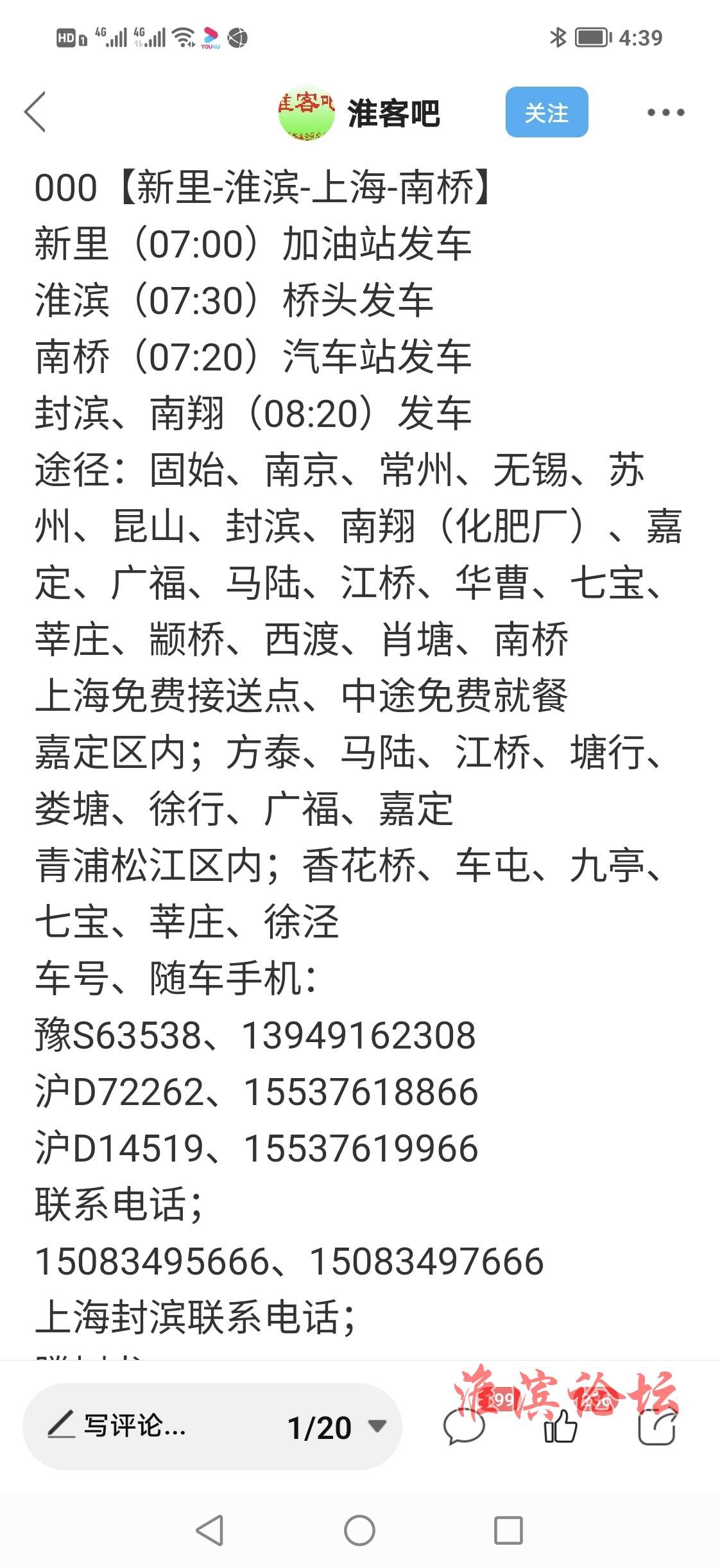Like this post with thumbs-up icon

point(560,1427)
